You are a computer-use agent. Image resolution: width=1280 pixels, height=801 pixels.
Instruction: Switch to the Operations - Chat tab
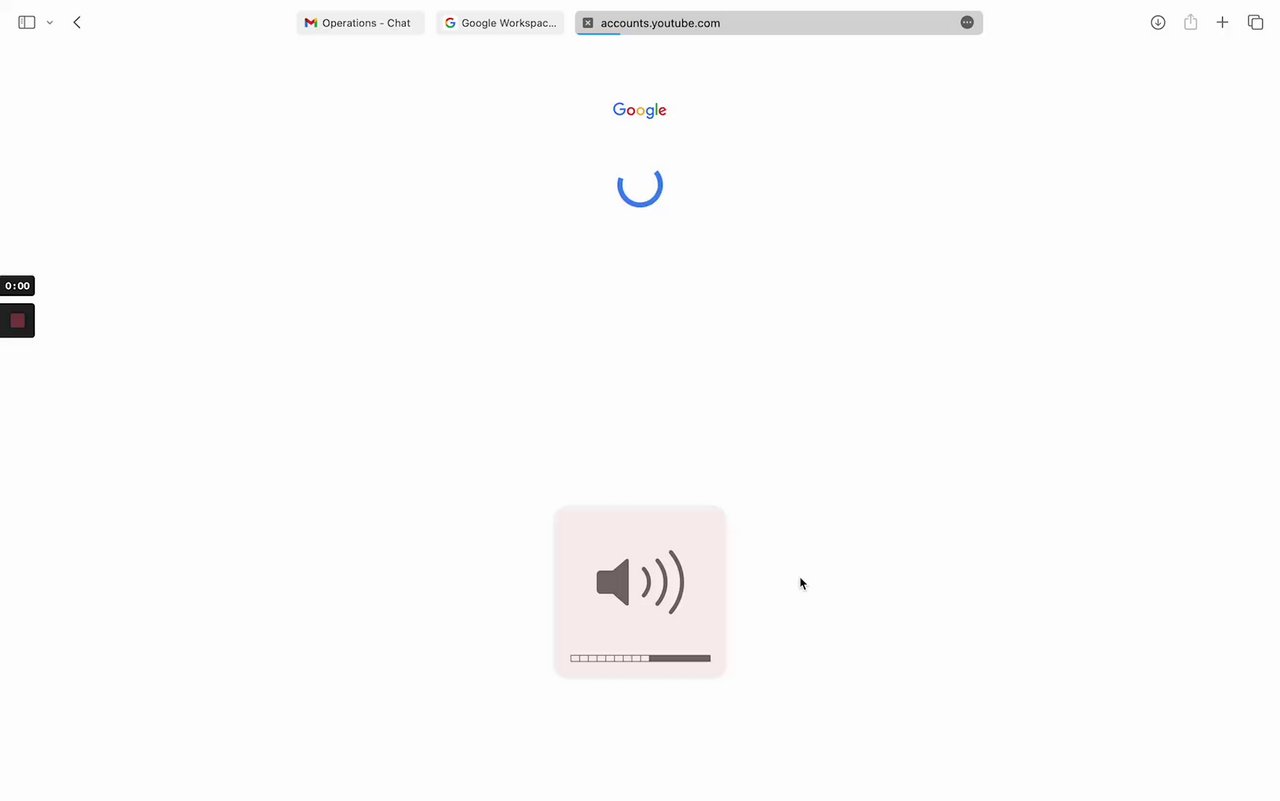(360, 23)
